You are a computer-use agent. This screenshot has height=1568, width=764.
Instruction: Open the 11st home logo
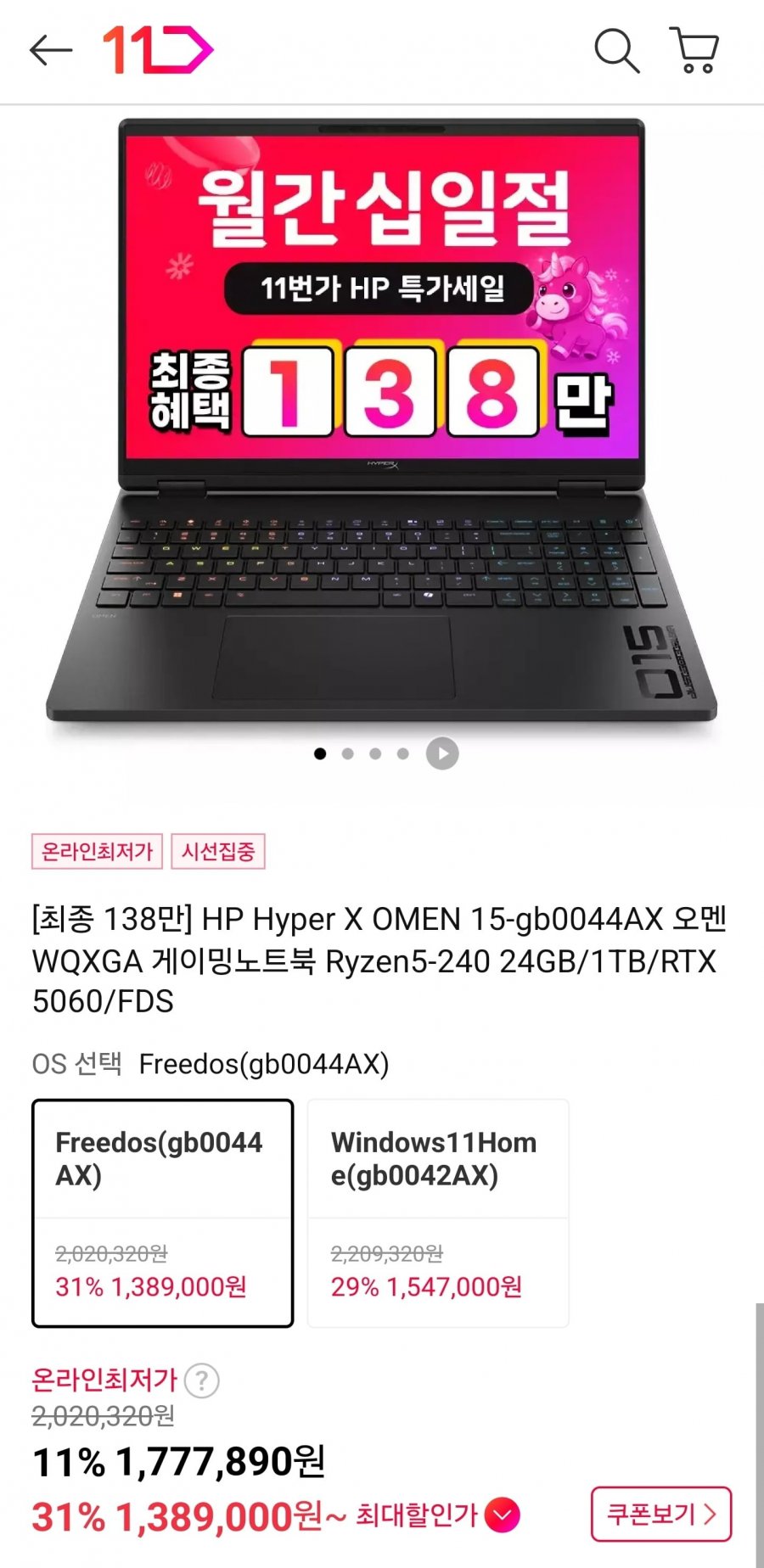158,51
